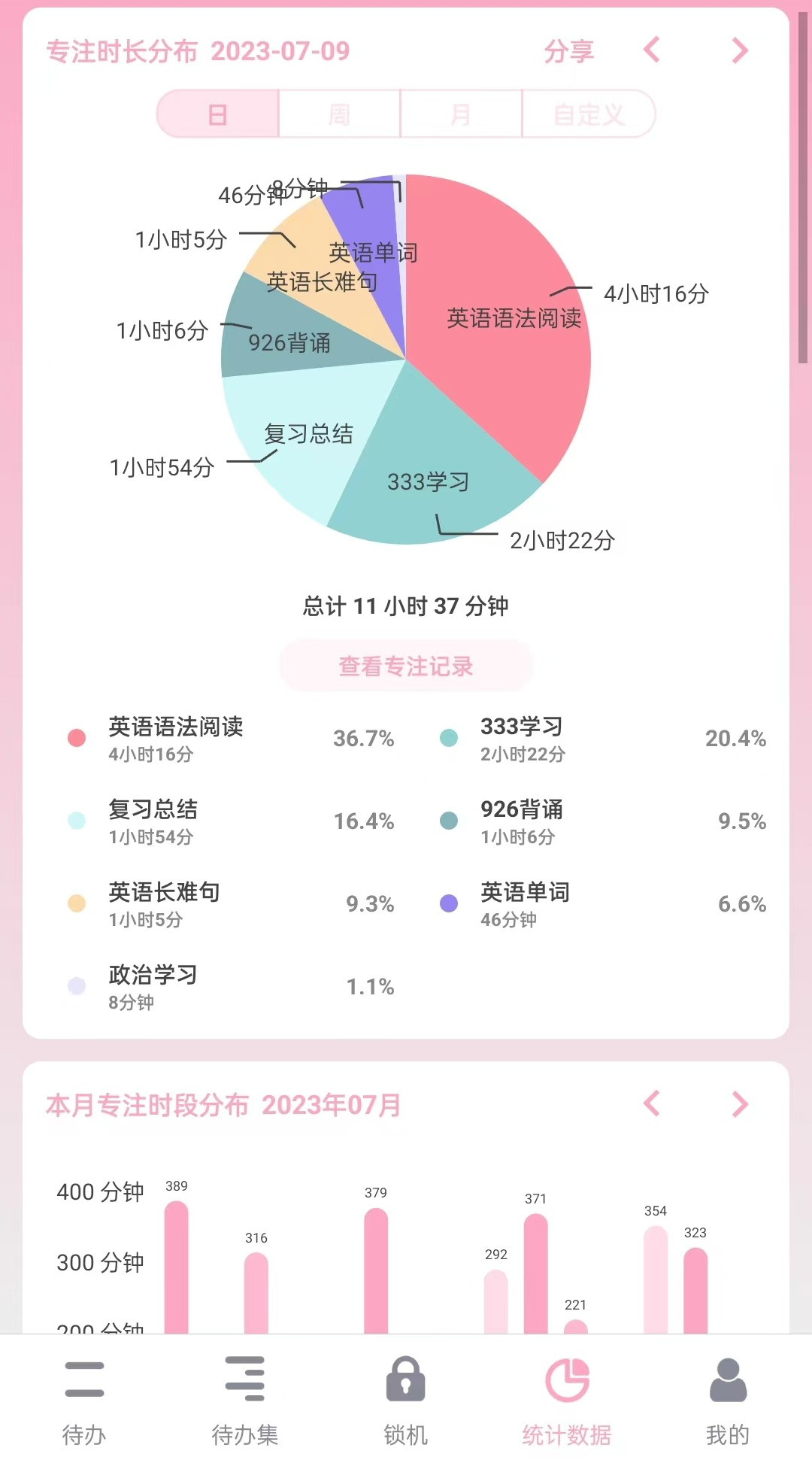Show next month in 本月专注时段分布
Image resolution: width=812 pixels, height=1460 pixels.
tap(740, 1103)
